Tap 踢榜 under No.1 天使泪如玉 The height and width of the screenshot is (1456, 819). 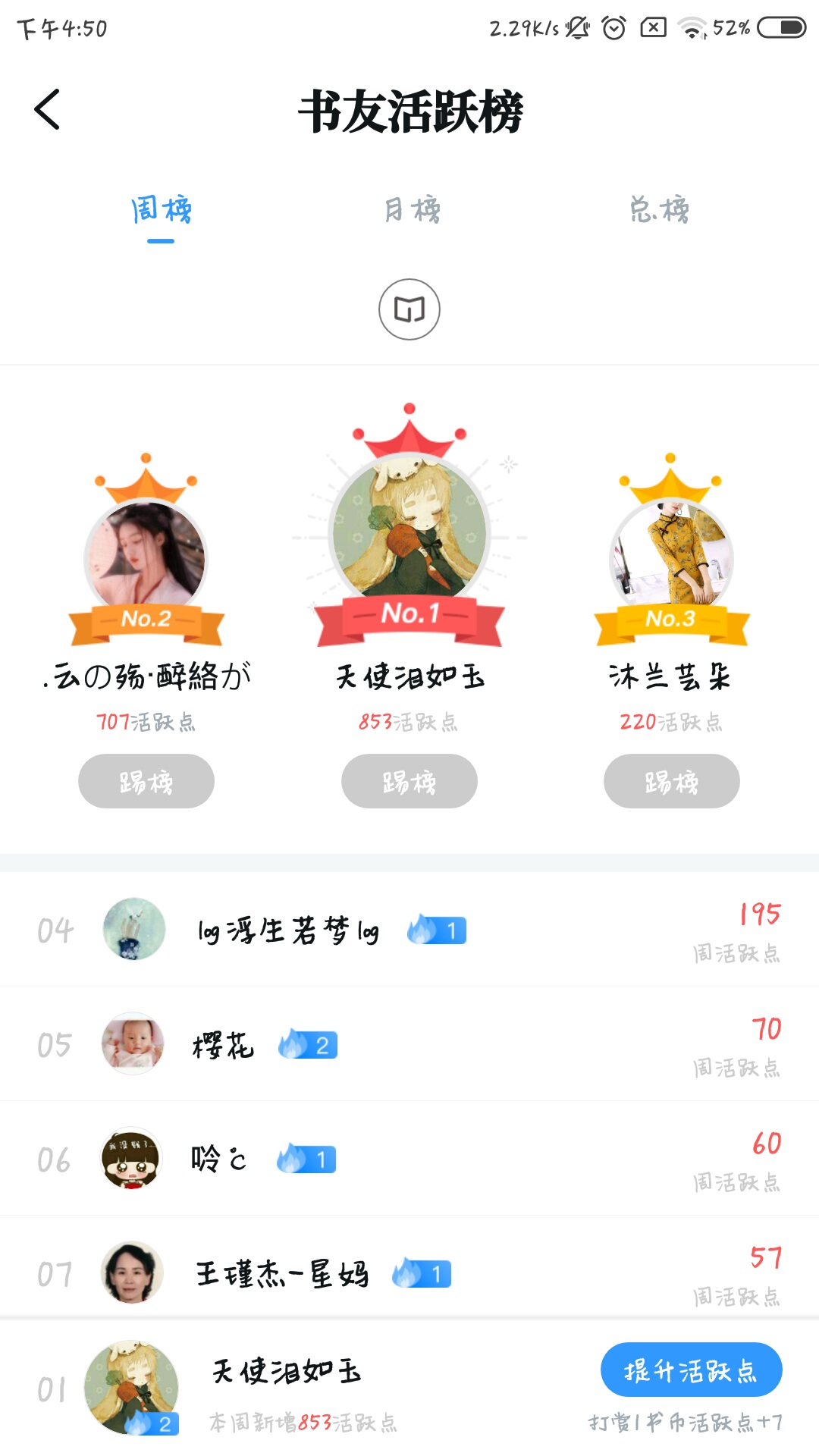click(x=409, y=781)
